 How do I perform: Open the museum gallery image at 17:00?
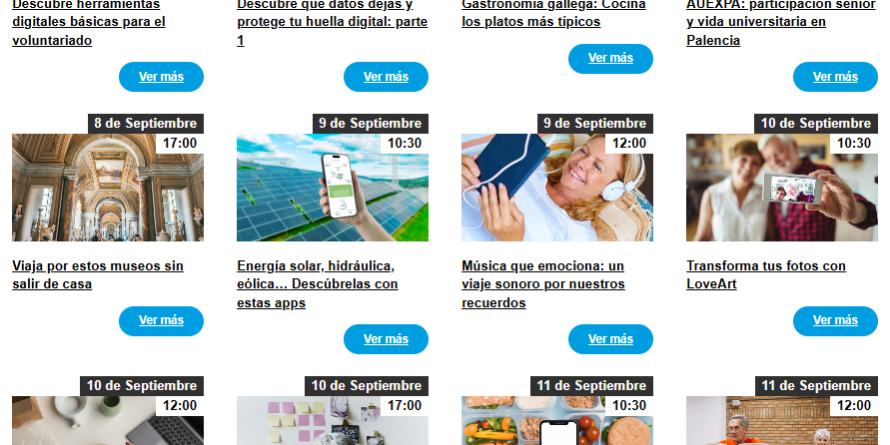[x=108, y=187]
